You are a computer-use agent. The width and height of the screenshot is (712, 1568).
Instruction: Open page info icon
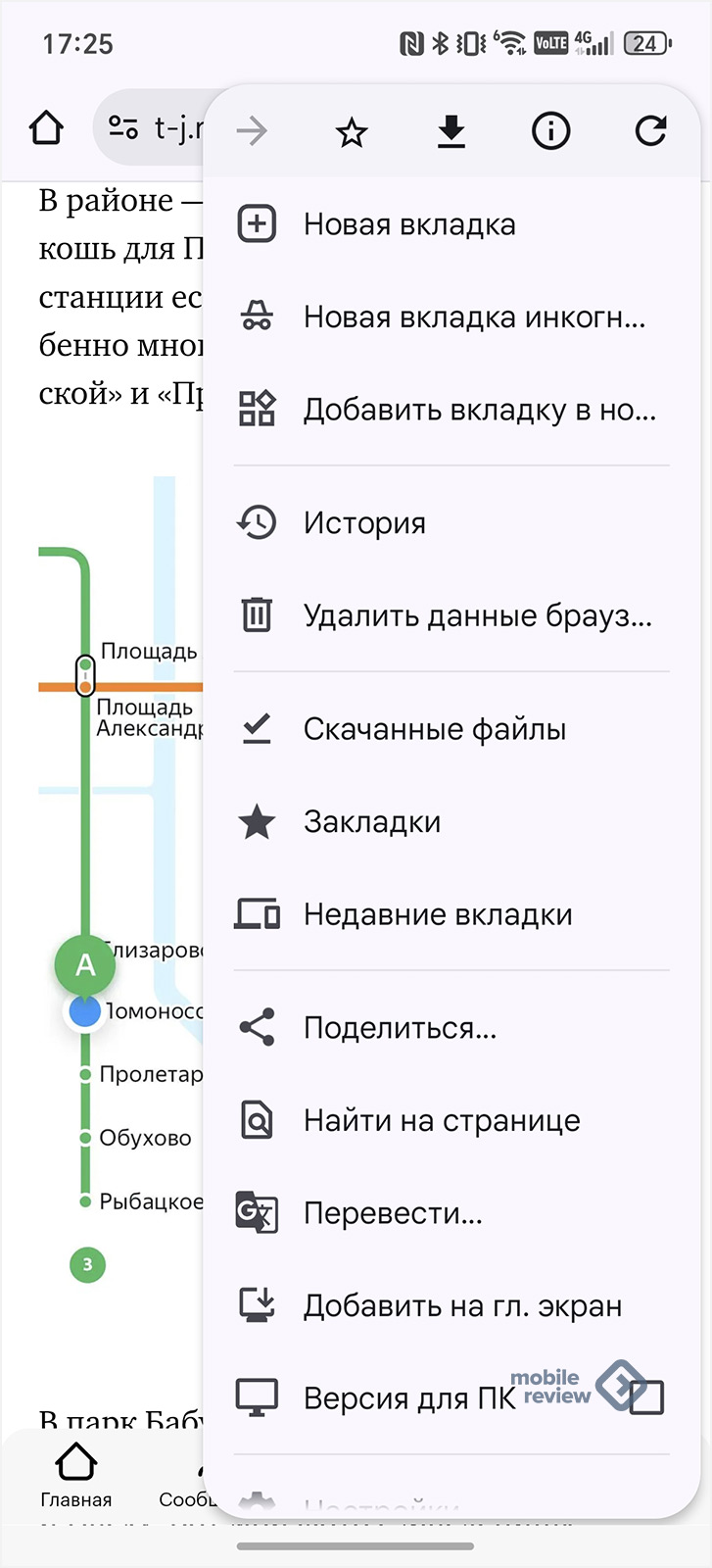click(x=550, y=131)
